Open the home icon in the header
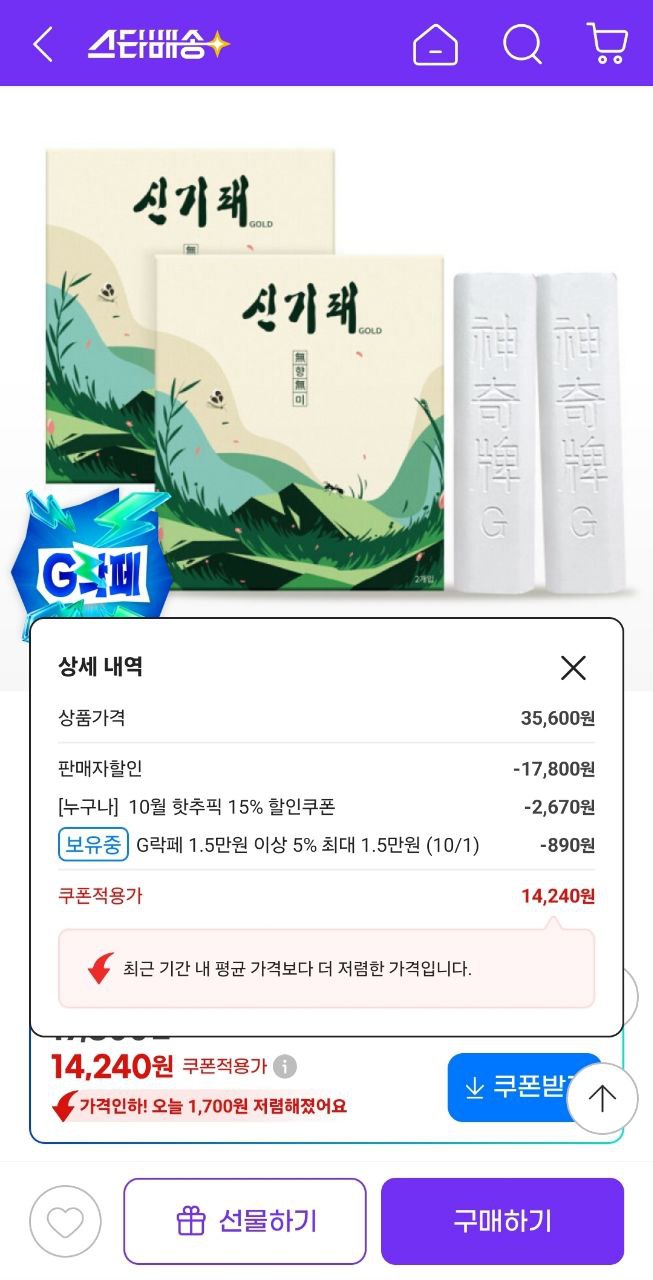 435,44
